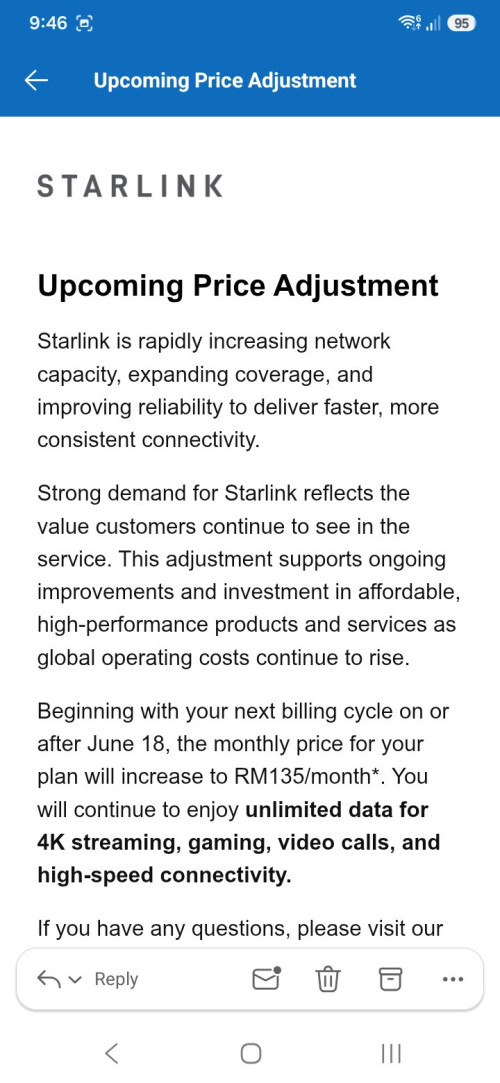Expand the reply options chevron

coord(76,979)
